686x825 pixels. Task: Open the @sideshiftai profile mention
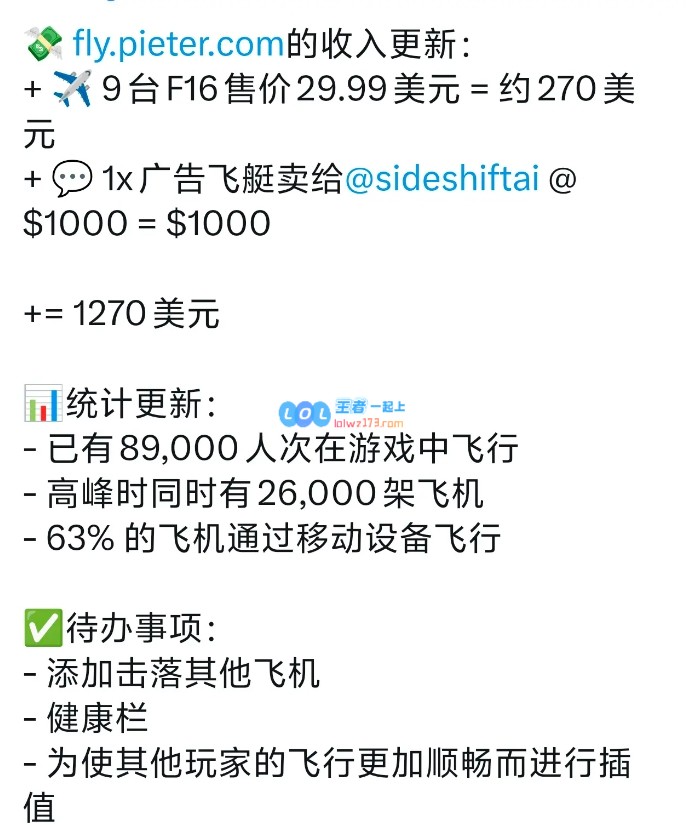[x=441, y=180]
